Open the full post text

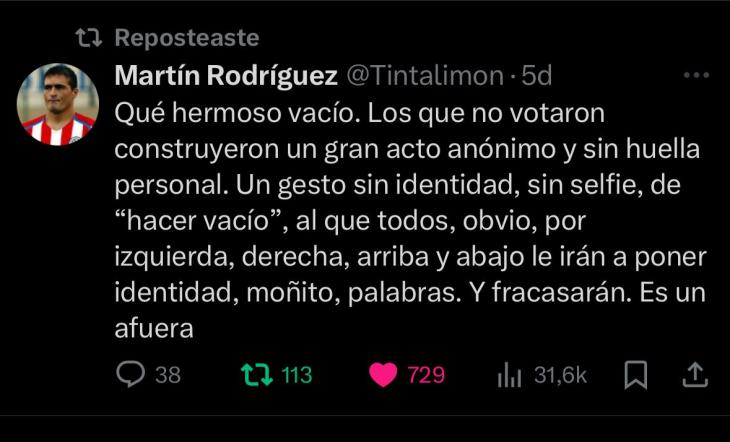coord(410,220)
